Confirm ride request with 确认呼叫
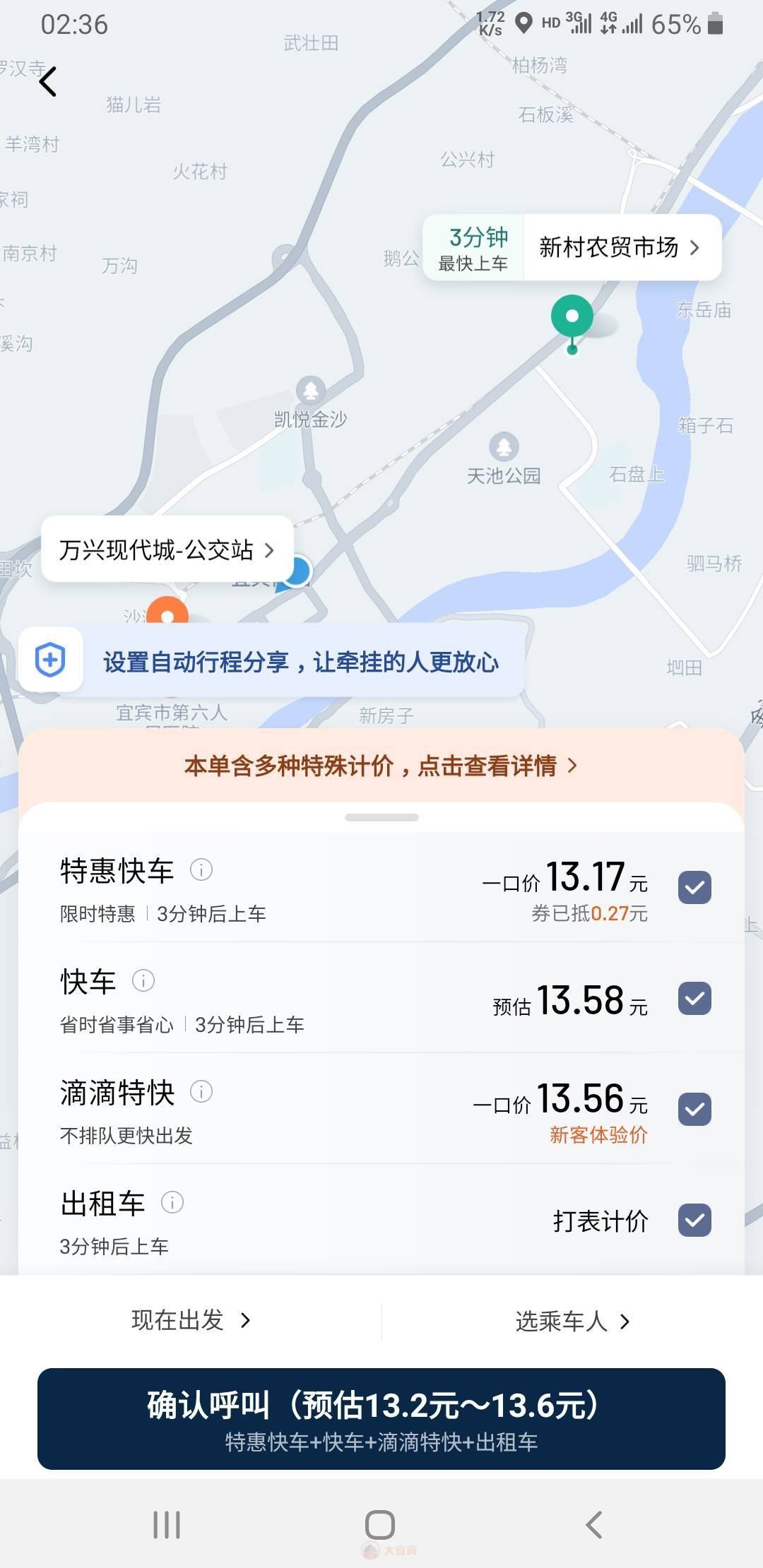Image resolution: width=763 pixels, height=1568 pixels. (381, 1419)
